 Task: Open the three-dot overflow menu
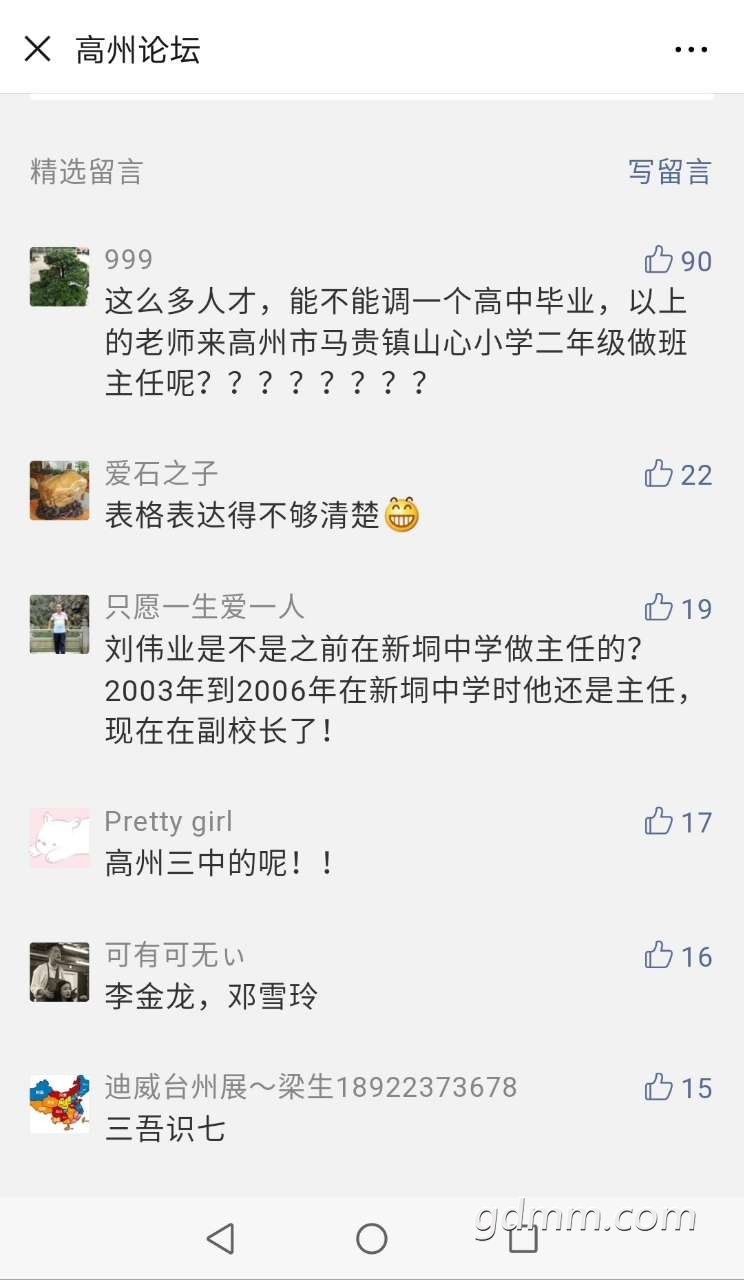pyautogui.click(x=691, y=49)
